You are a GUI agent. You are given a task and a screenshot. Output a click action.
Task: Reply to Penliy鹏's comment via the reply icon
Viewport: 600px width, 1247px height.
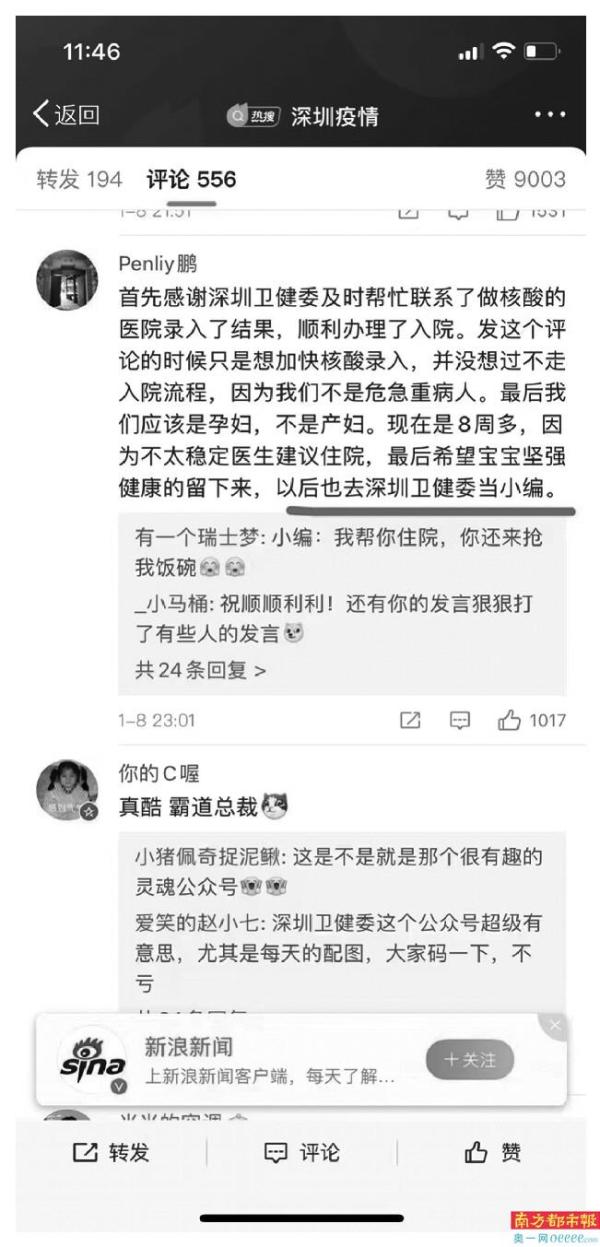coord(460,720)
